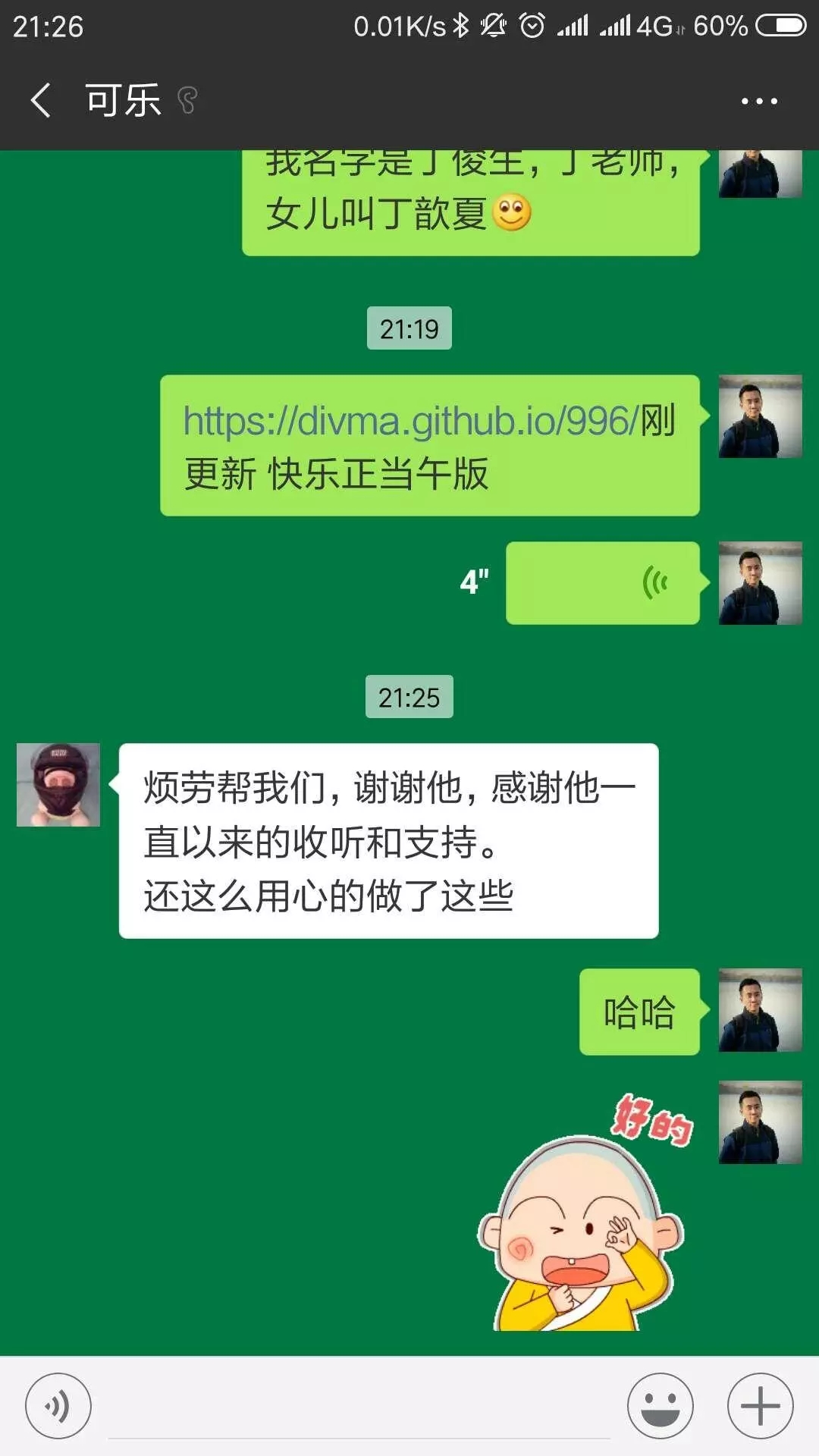Play the 4-second voice message

click(x=603, y=583)
